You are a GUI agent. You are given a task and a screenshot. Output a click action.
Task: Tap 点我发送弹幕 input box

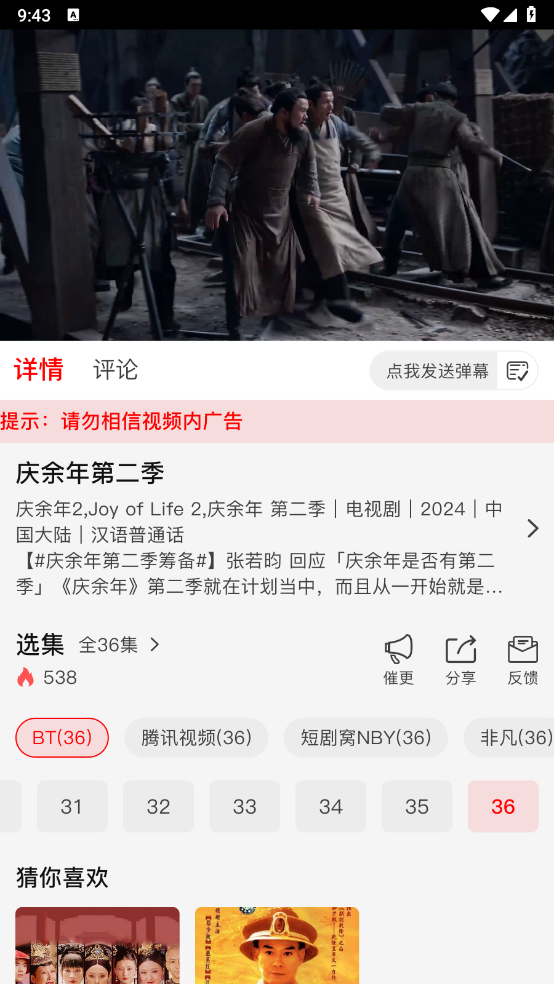point(437,371)
